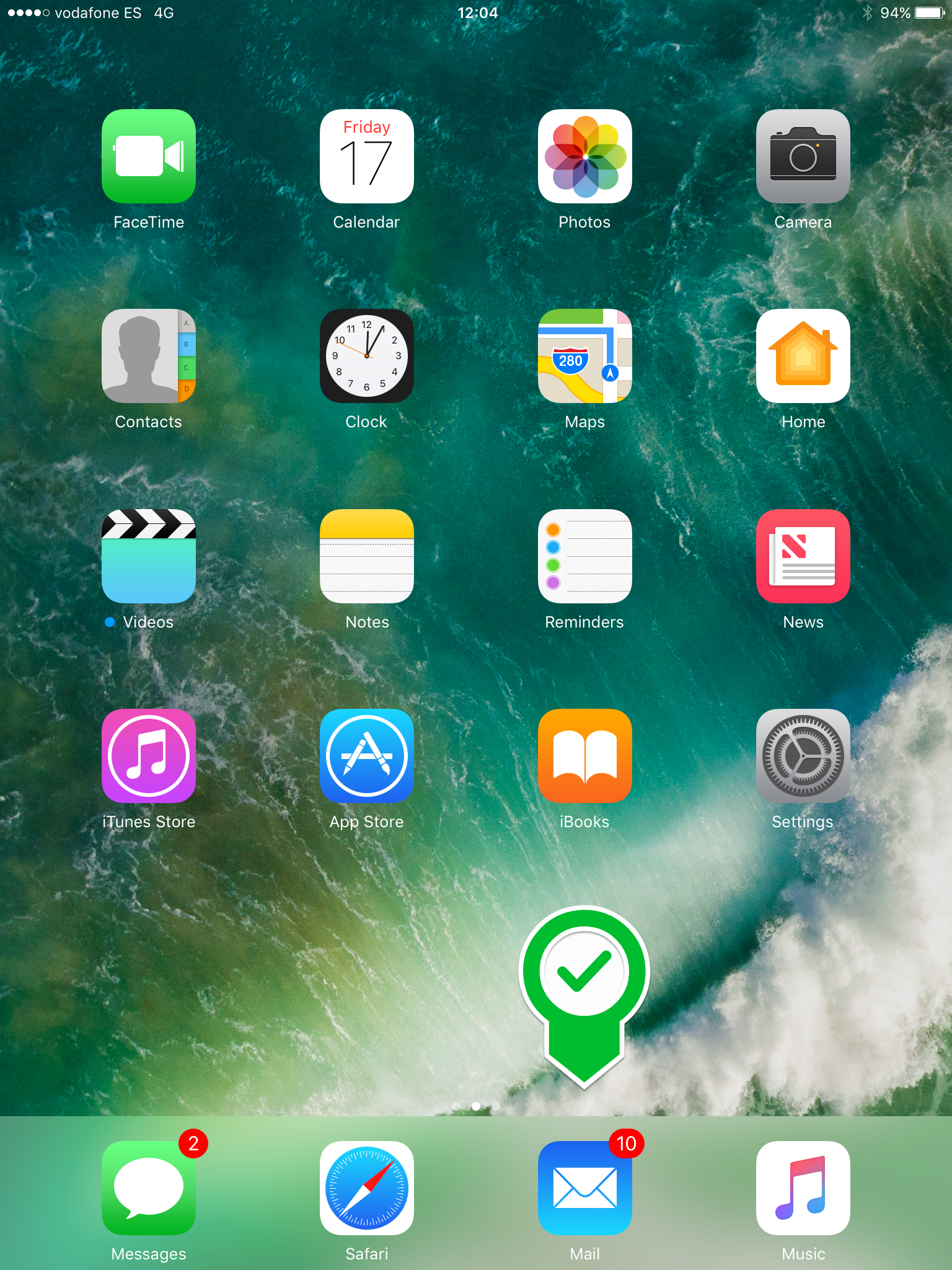Open the iBooks app
The height and width of the screenshot is (1270, 952).
click(585, 756)
